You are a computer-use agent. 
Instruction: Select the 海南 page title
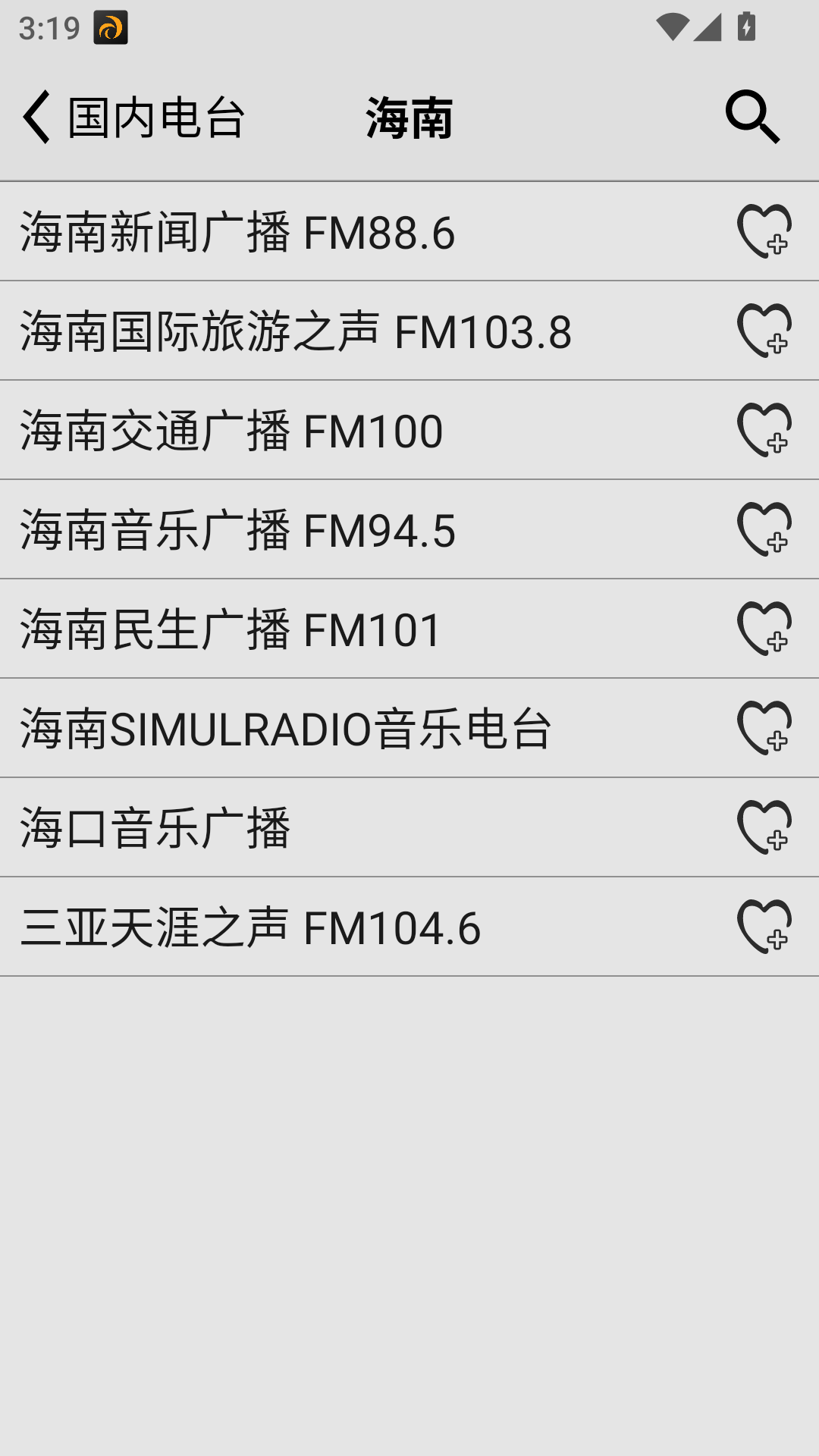[409, 118]
